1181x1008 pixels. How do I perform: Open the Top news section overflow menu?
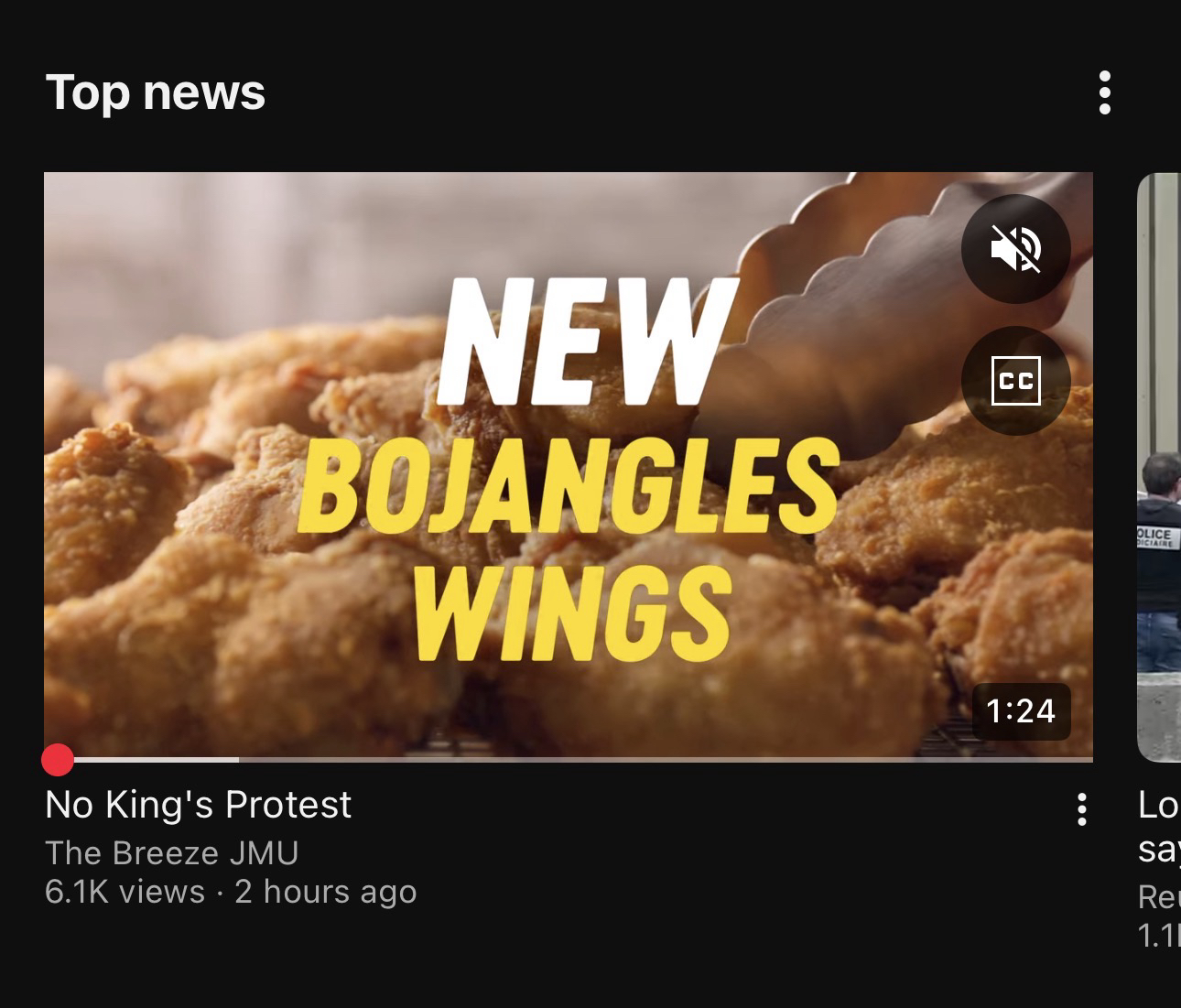[1104, 92]
